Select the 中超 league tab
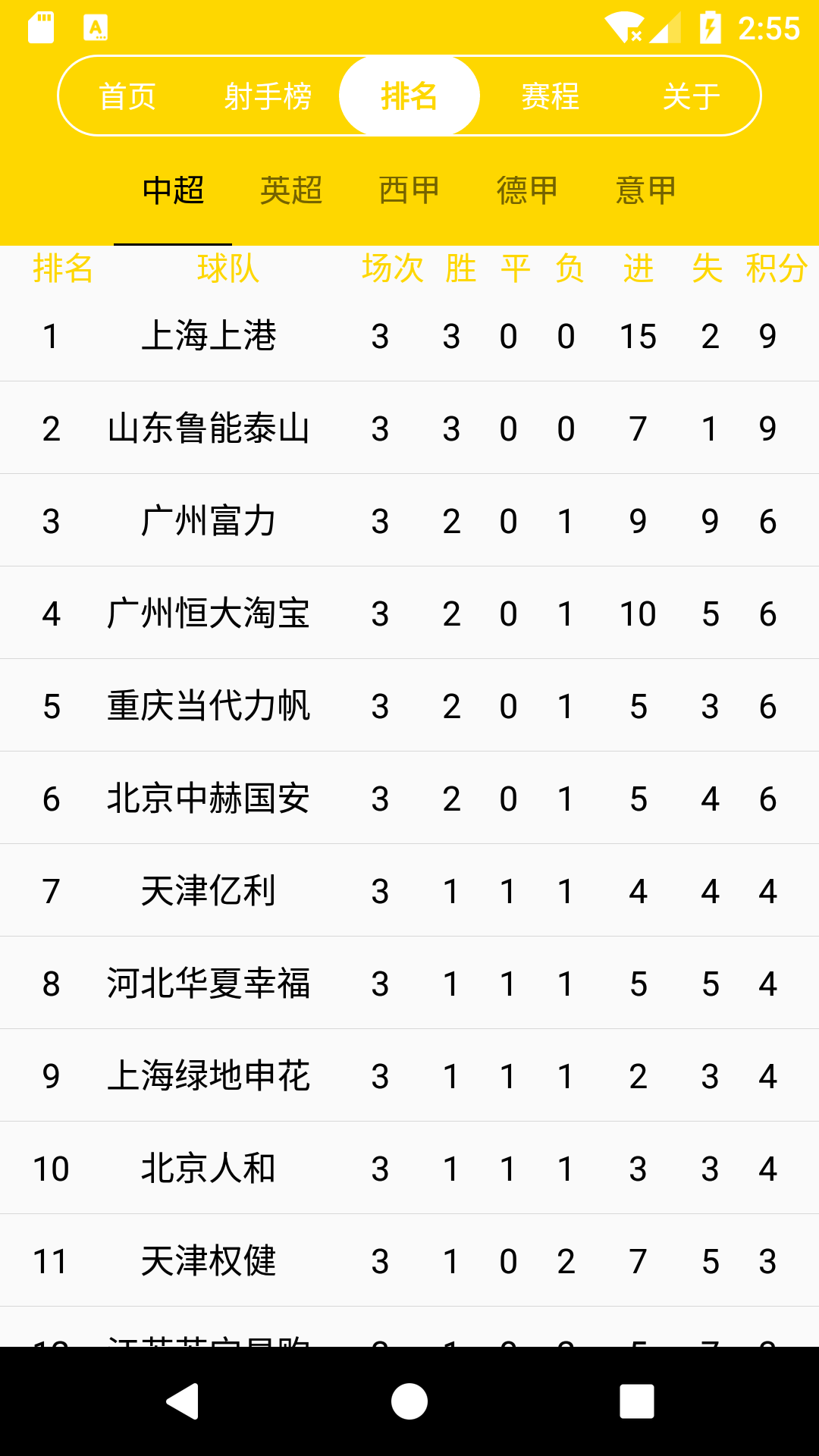This screenshot has width=819, height=1456. click(x=173, y=190)
